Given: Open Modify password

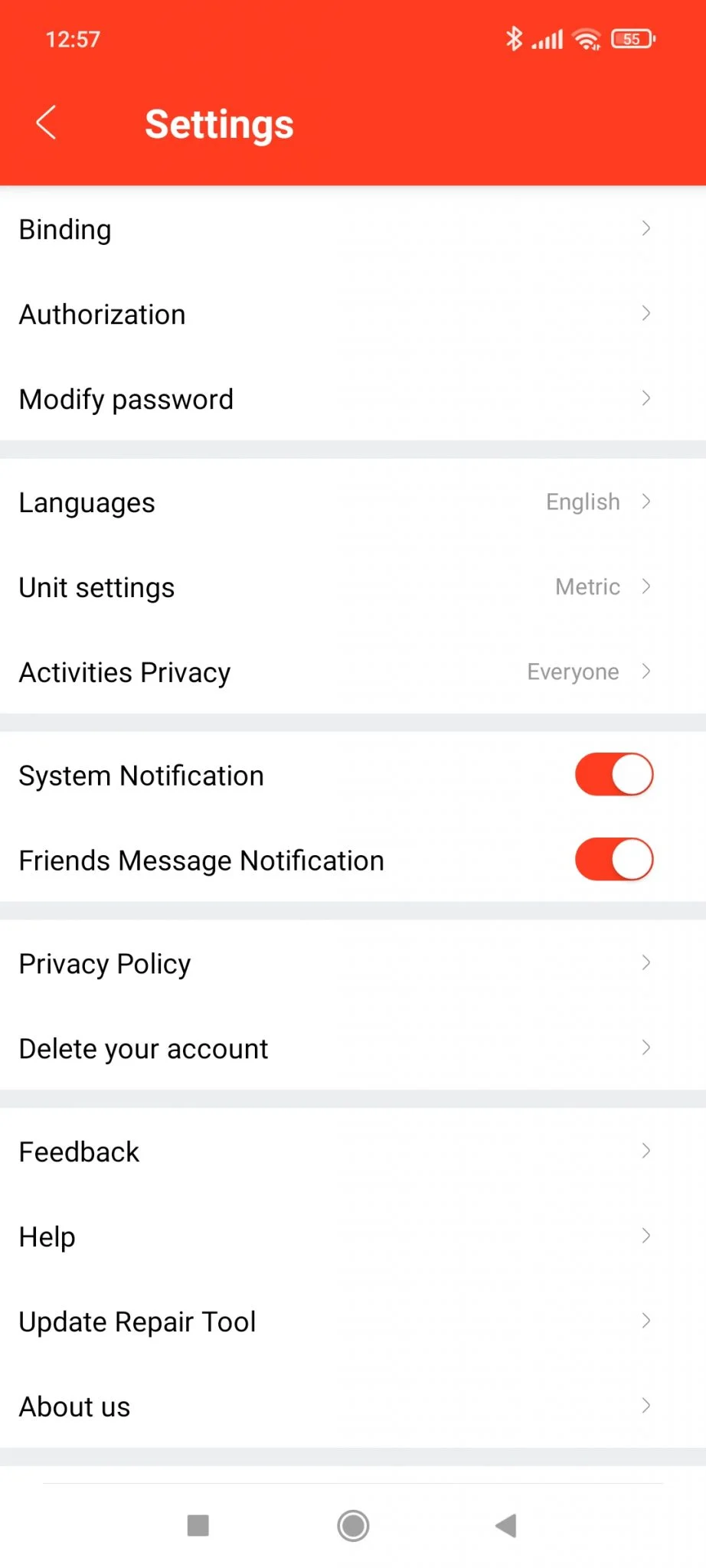Looking at the screenshot, I should [x=352, y=399].
